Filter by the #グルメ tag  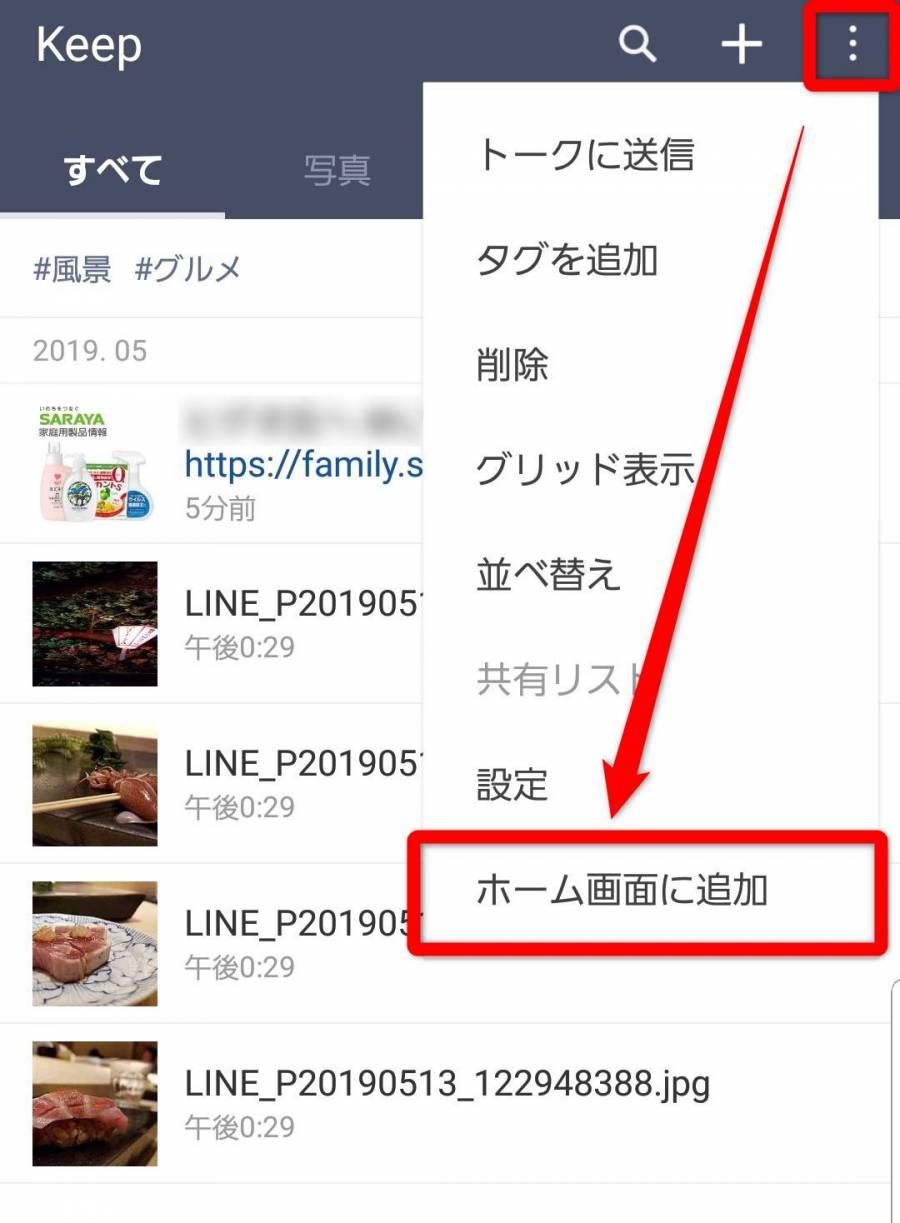(188, 270)
